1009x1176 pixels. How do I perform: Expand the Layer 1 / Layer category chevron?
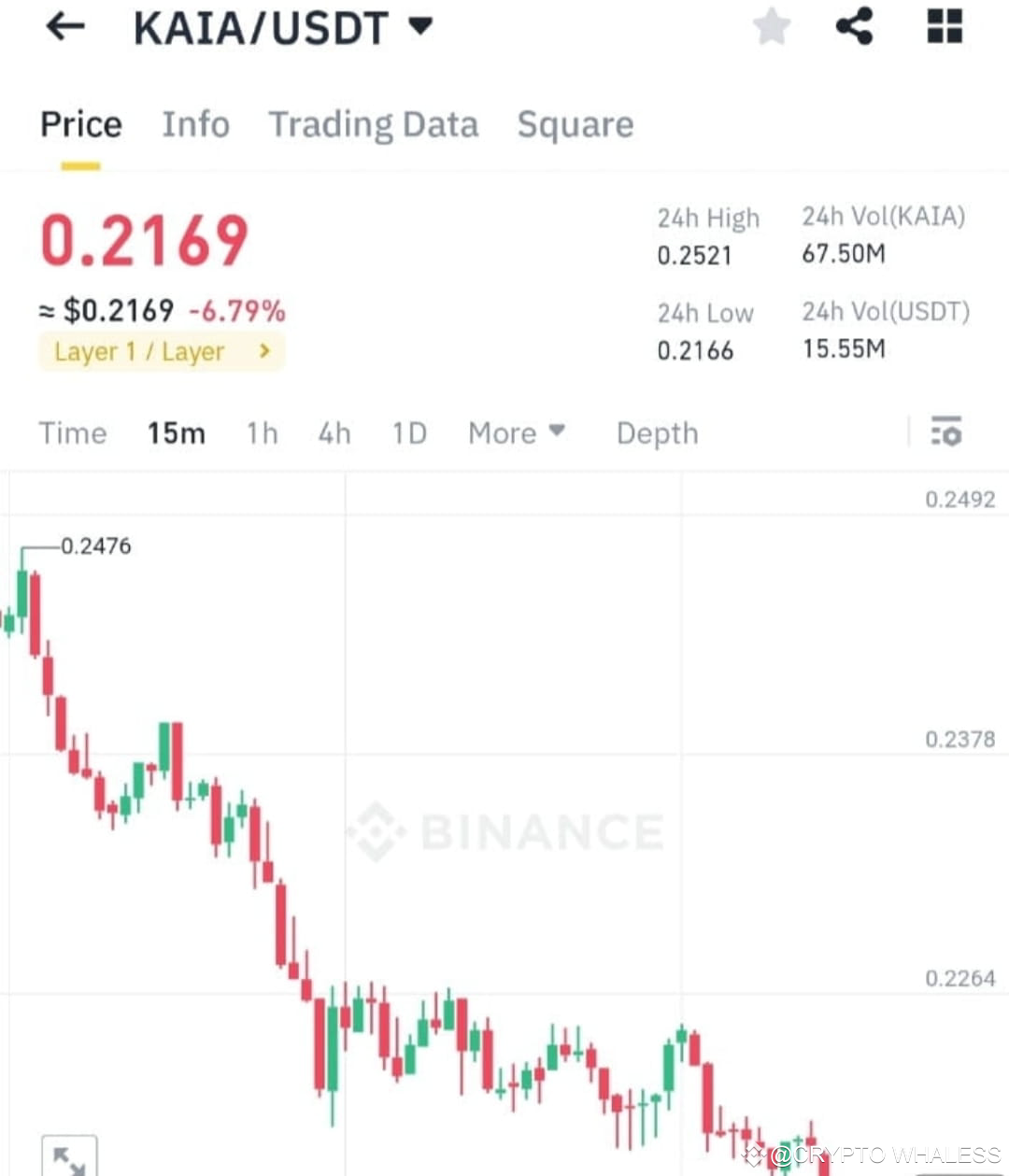(x=264, y=351)
